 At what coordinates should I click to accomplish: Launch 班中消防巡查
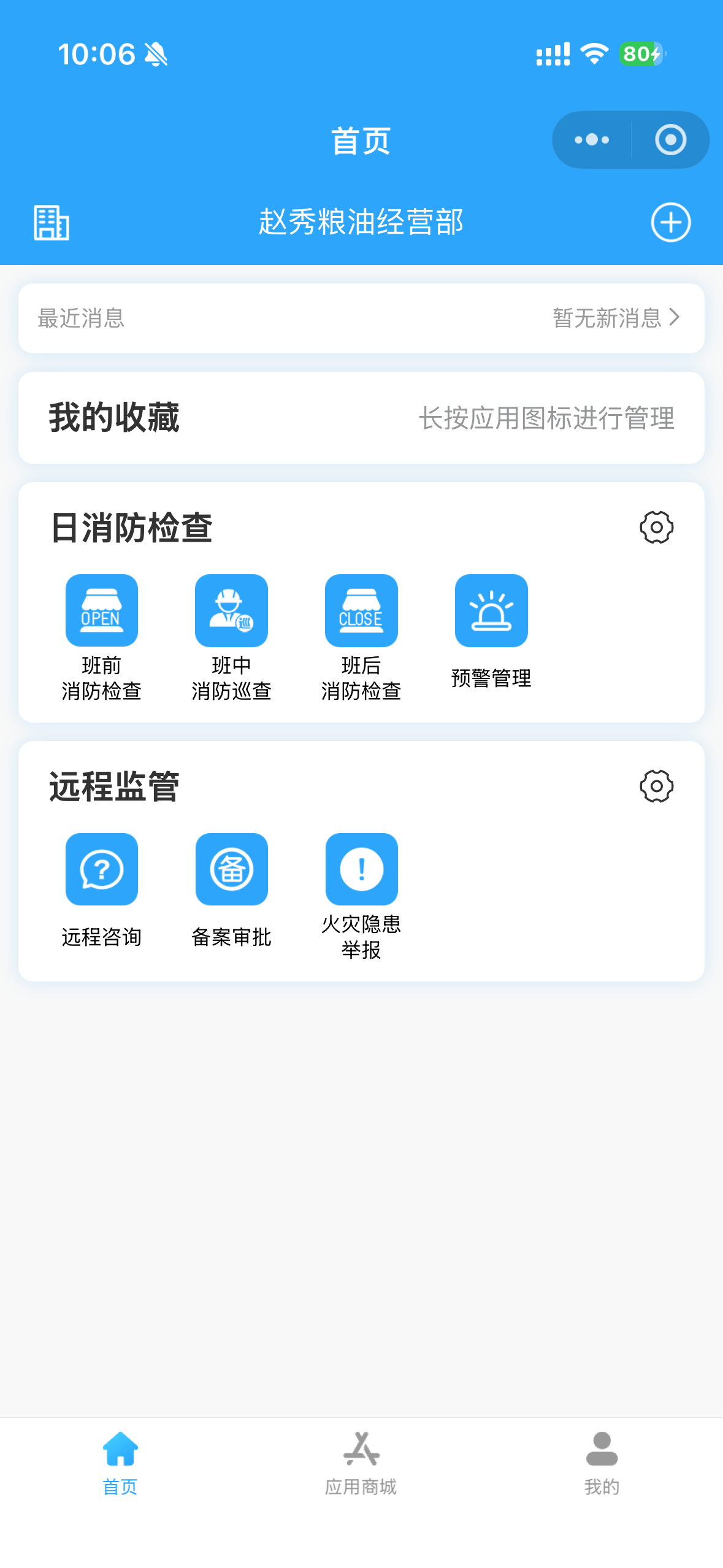[231, 611]
